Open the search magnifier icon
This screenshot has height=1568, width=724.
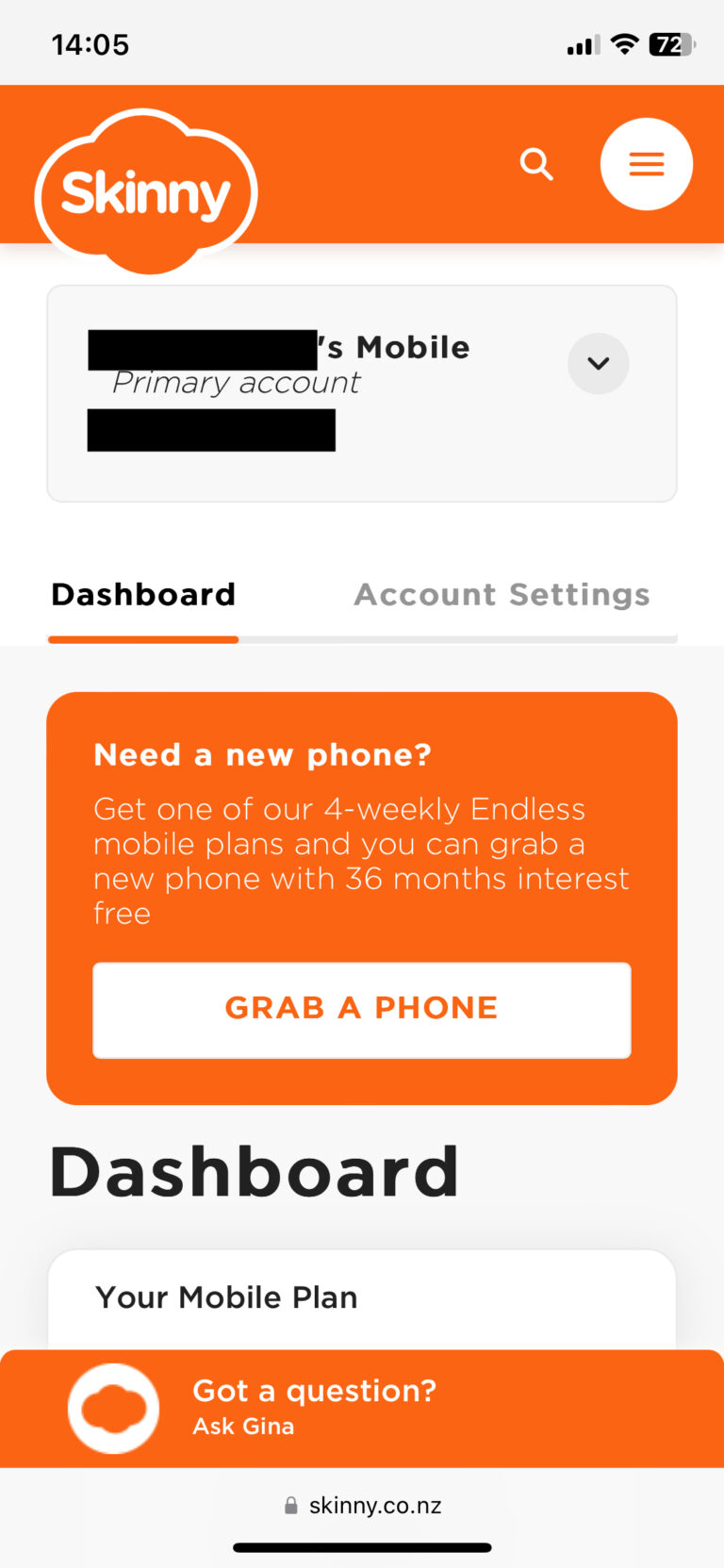[536, 164]
